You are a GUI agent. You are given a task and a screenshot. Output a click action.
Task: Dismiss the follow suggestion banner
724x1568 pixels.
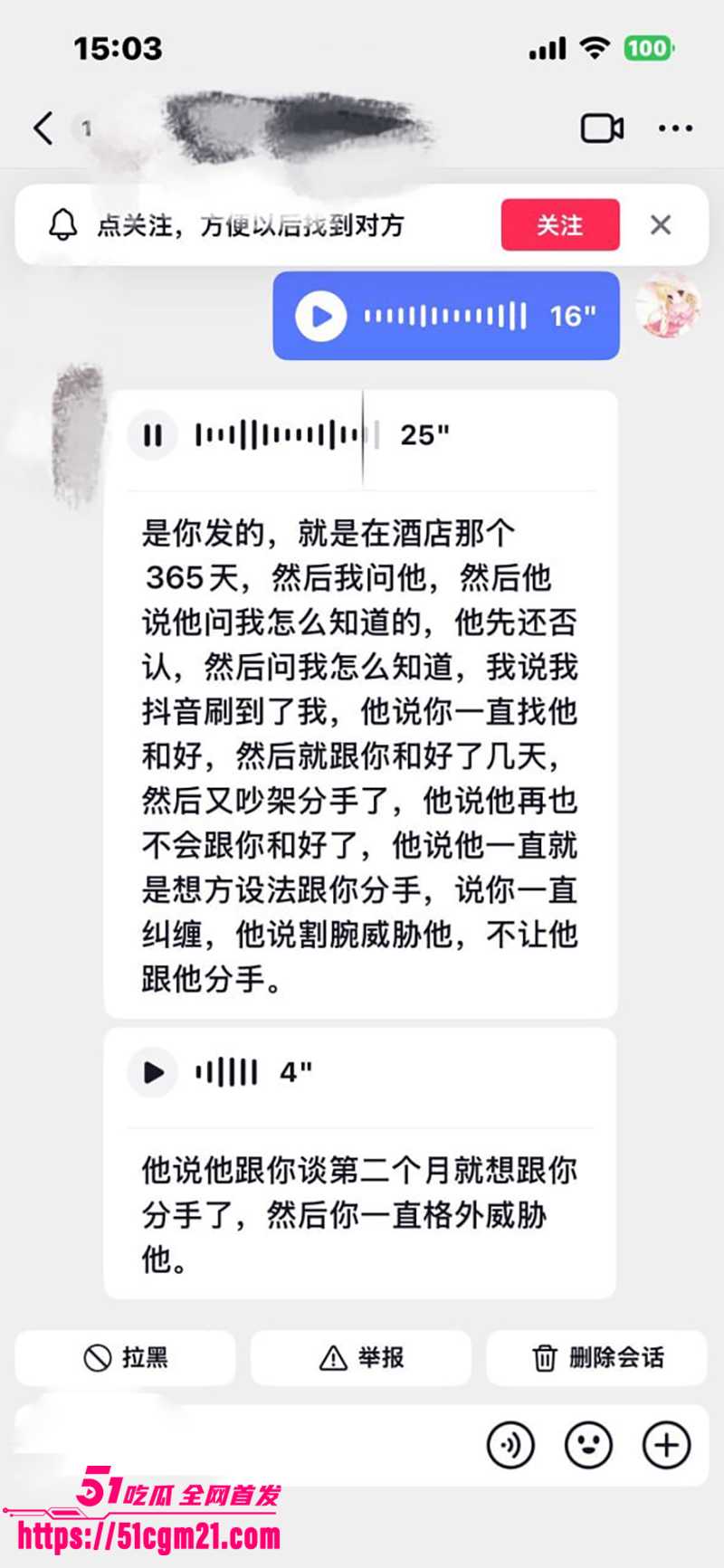[662, 225]
